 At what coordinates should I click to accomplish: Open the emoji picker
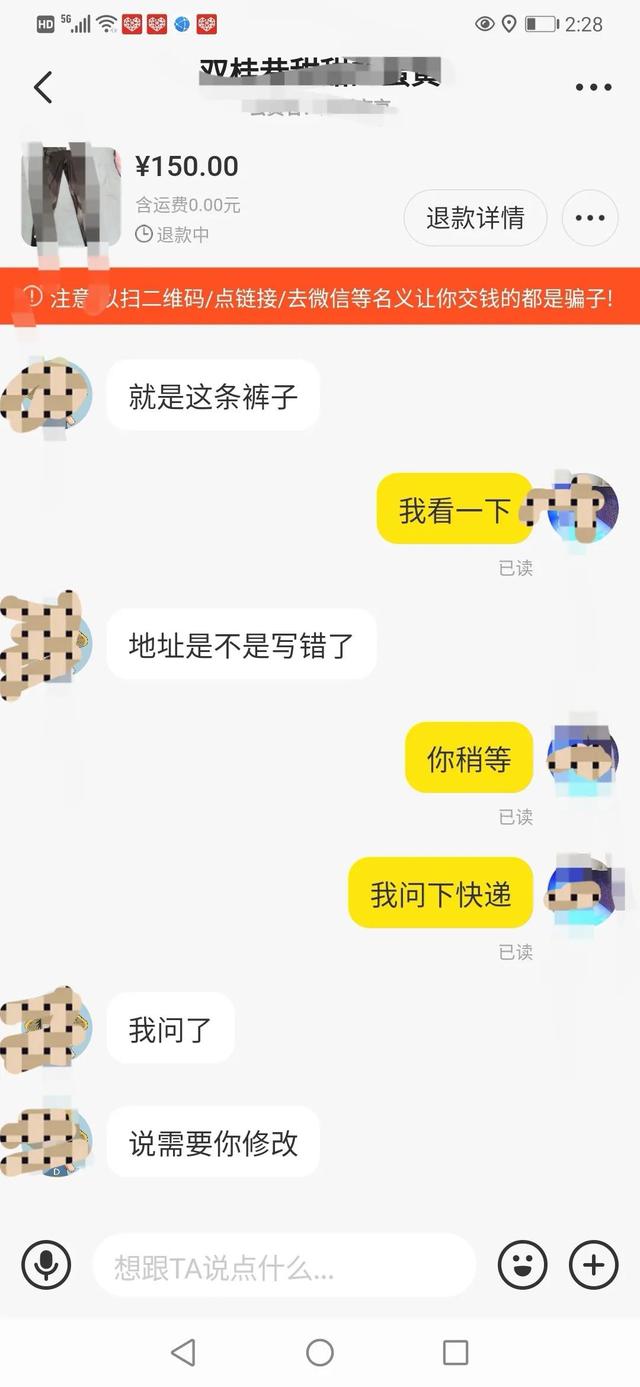tap(523, 1265)
